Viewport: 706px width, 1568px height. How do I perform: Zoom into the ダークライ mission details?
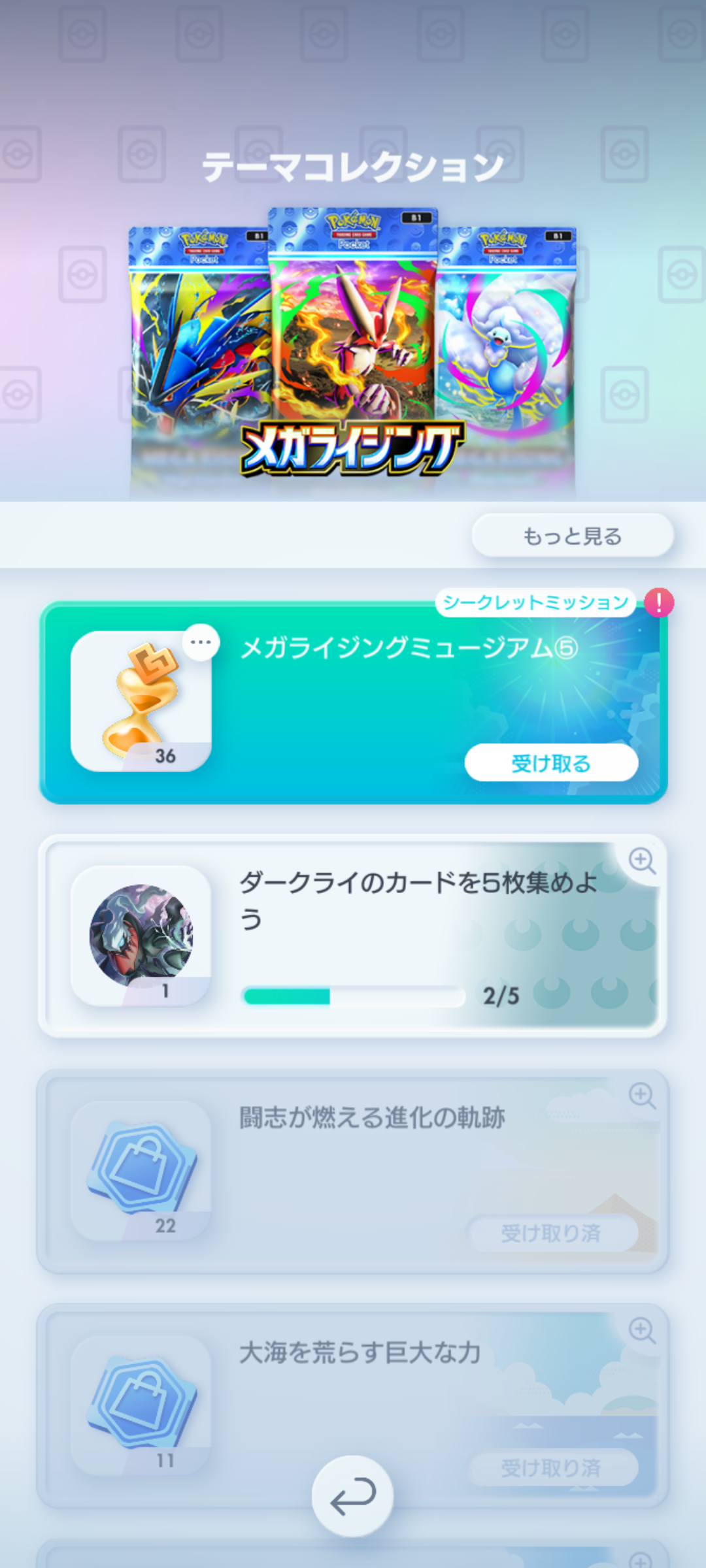tap(642, 860)
